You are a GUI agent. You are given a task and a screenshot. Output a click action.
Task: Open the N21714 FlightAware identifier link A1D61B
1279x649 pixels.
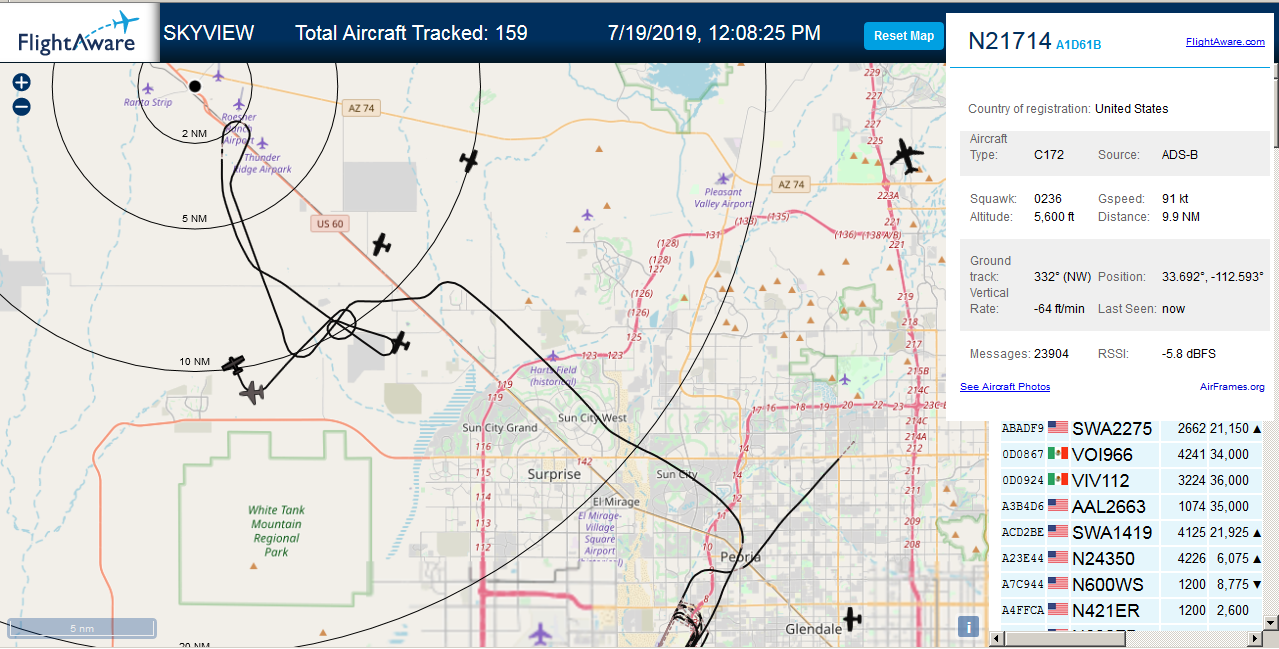point(1078,45)
